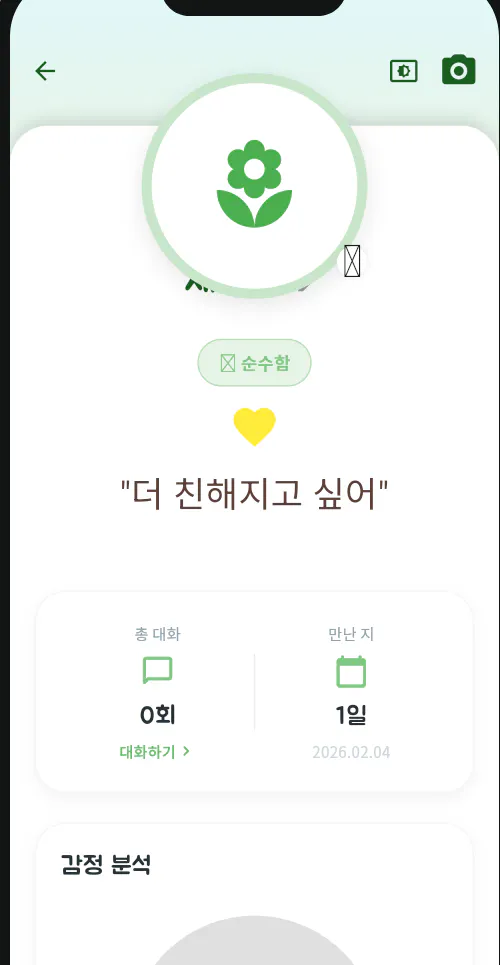Tap the 순수함 personality chip

click(254, 363)
